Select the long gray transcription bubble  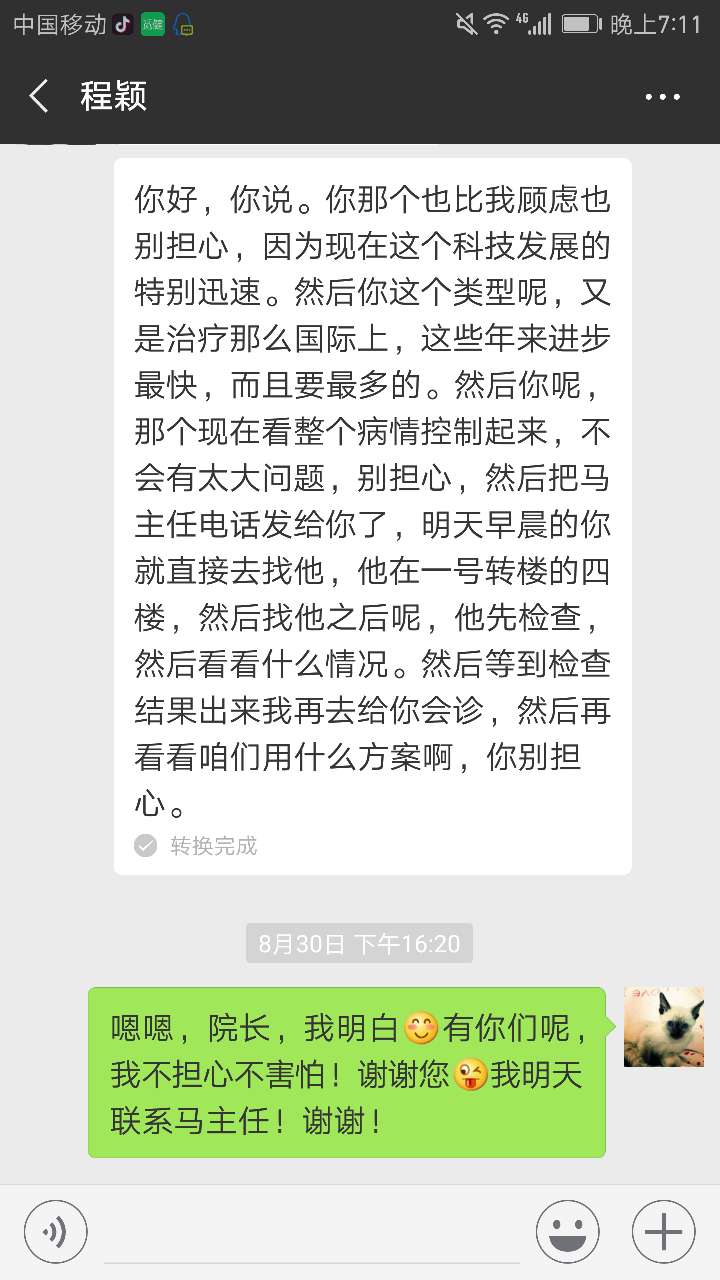[x=373, y=500]
